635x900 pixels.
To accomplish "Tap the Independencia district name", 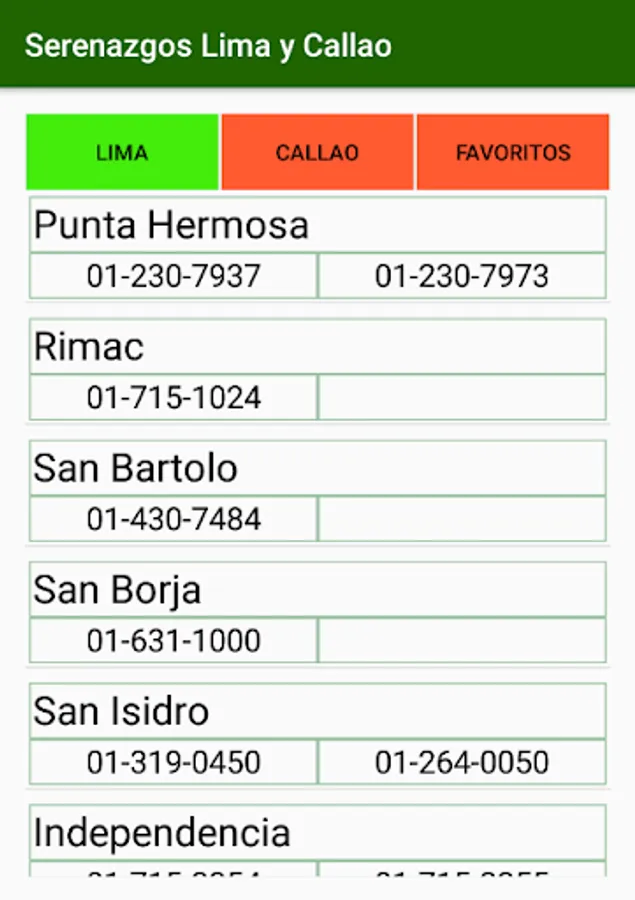I will pyautogui.click(x=317, y=832).
